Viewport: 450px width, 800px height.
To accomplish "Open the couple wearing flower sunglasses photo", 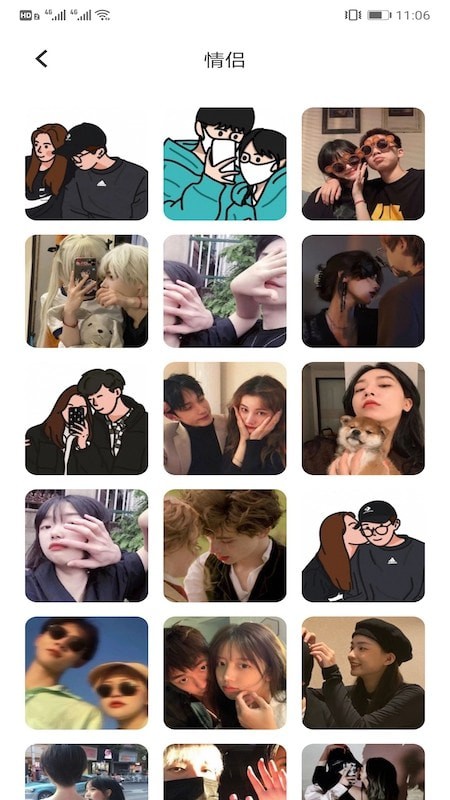I will coord(363,164).
